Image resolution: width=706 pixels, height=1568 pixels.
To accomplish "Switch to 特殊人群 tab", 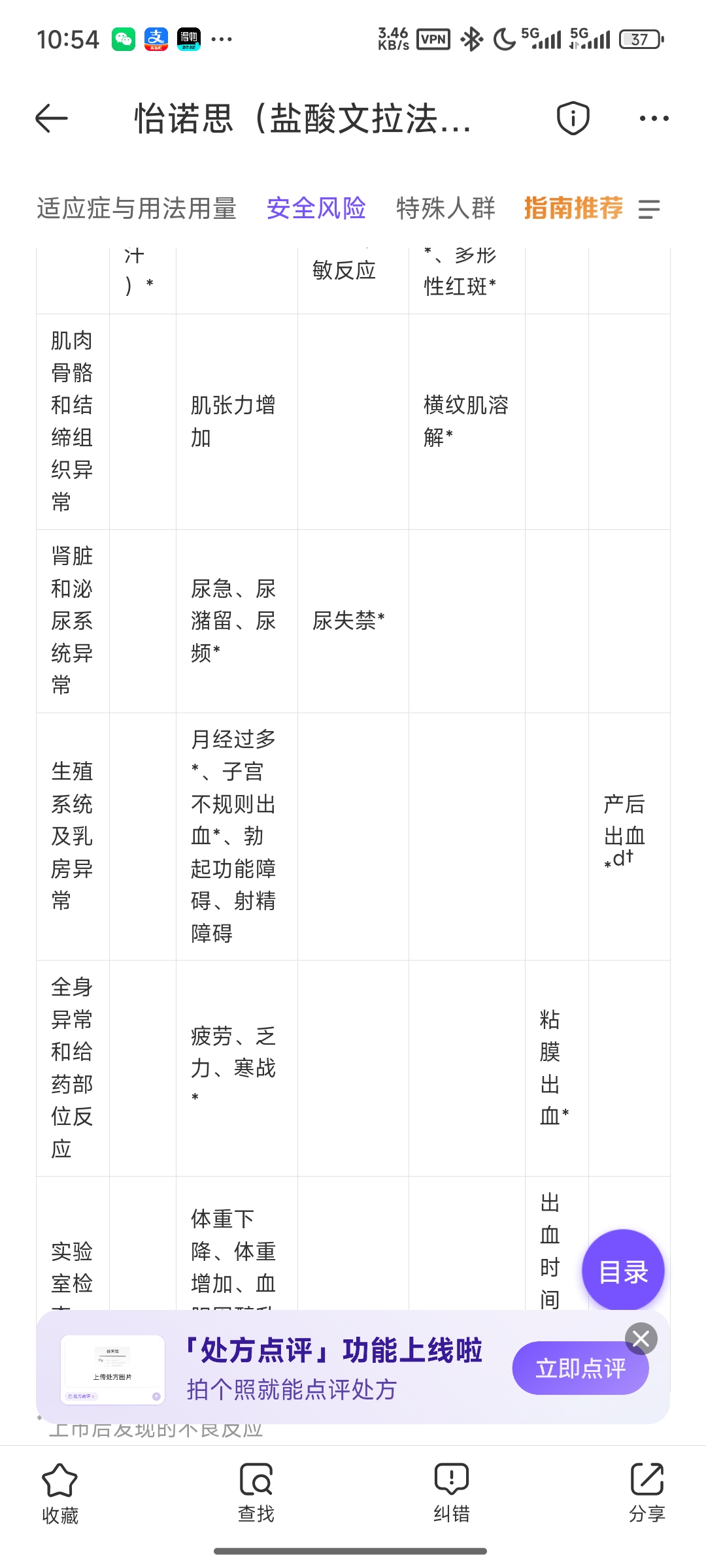I will click(445, 208).
